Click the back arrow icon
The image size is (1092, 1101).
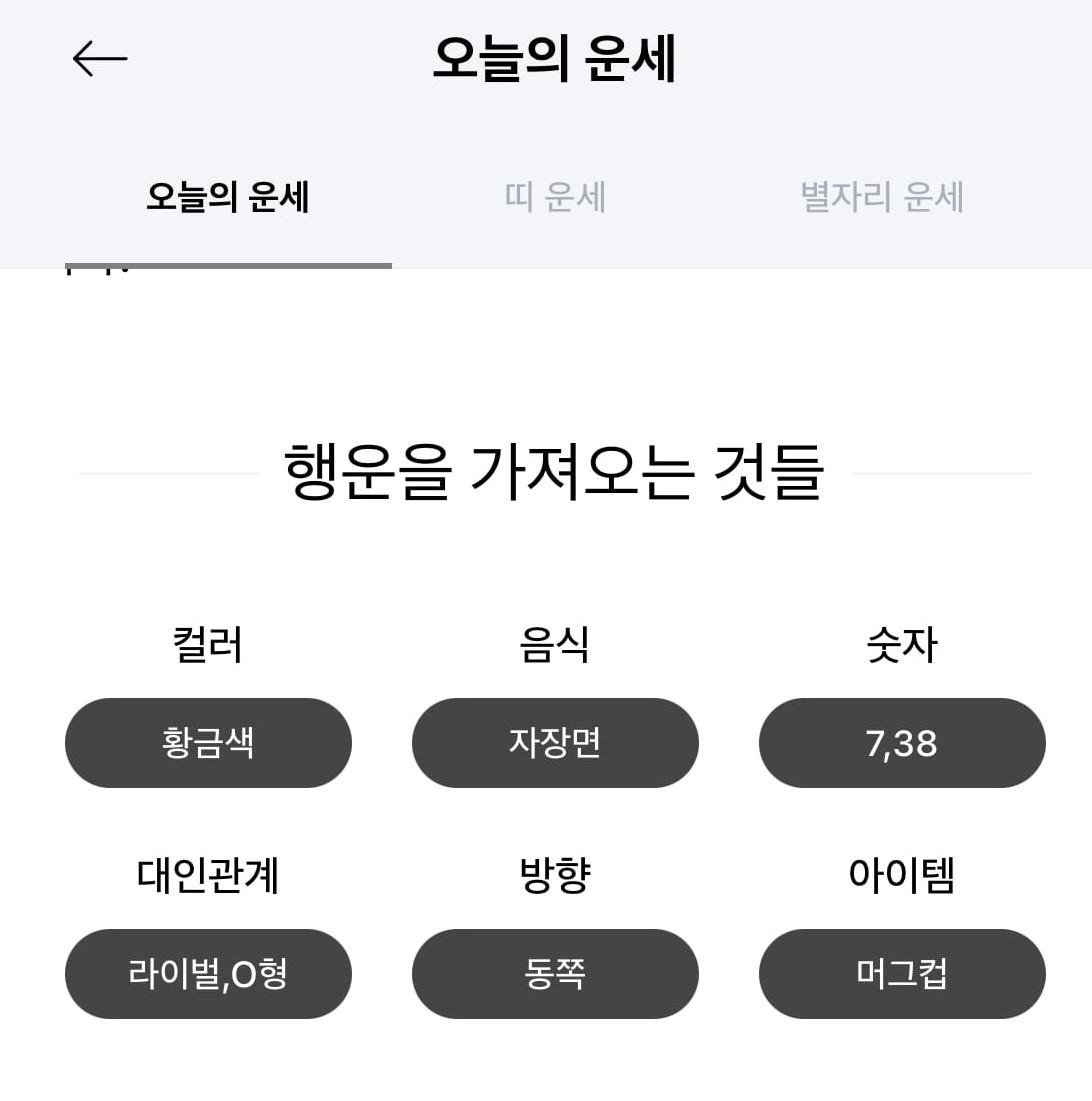(99, 57)
